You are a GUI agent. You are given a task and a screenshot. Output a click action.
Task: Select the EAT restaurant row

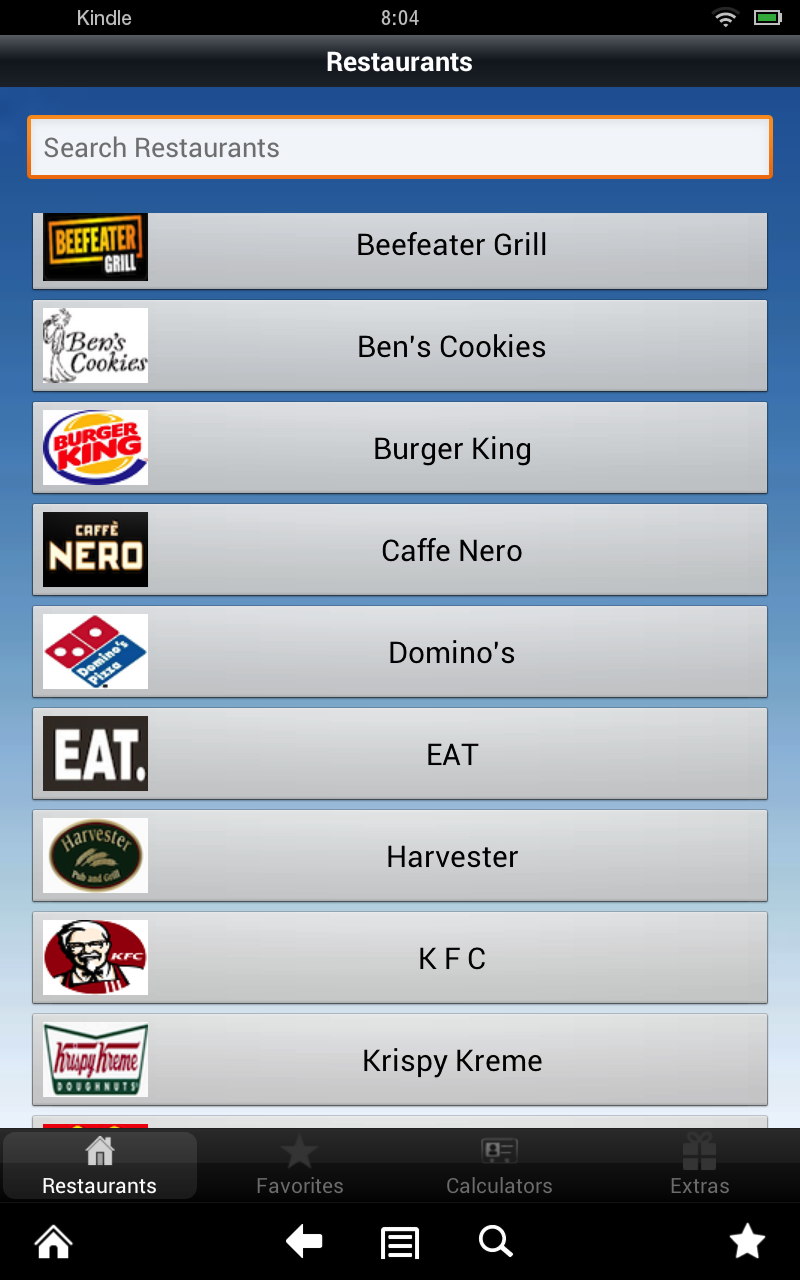[400, 754]
